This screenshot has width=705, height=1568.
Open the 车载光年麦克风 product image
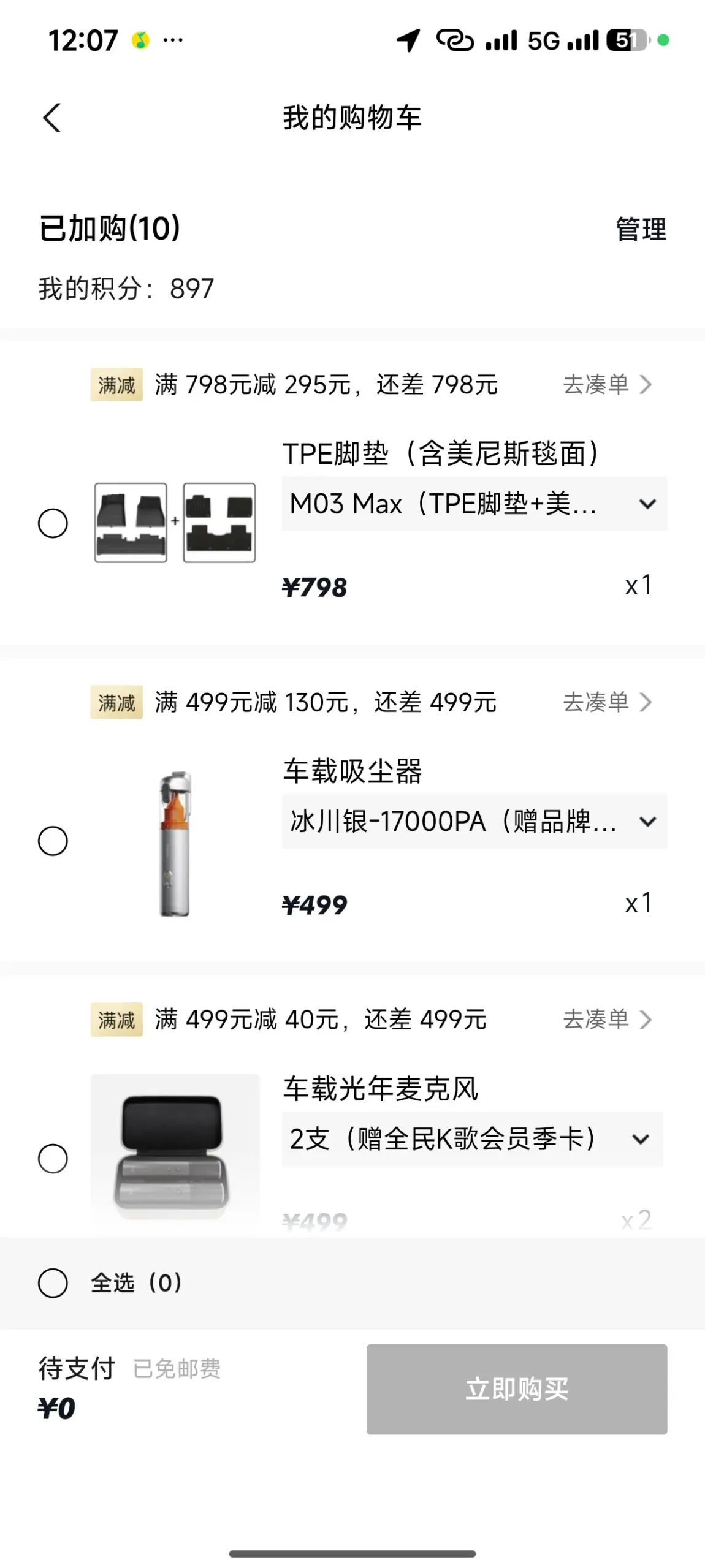(175, 1149)
